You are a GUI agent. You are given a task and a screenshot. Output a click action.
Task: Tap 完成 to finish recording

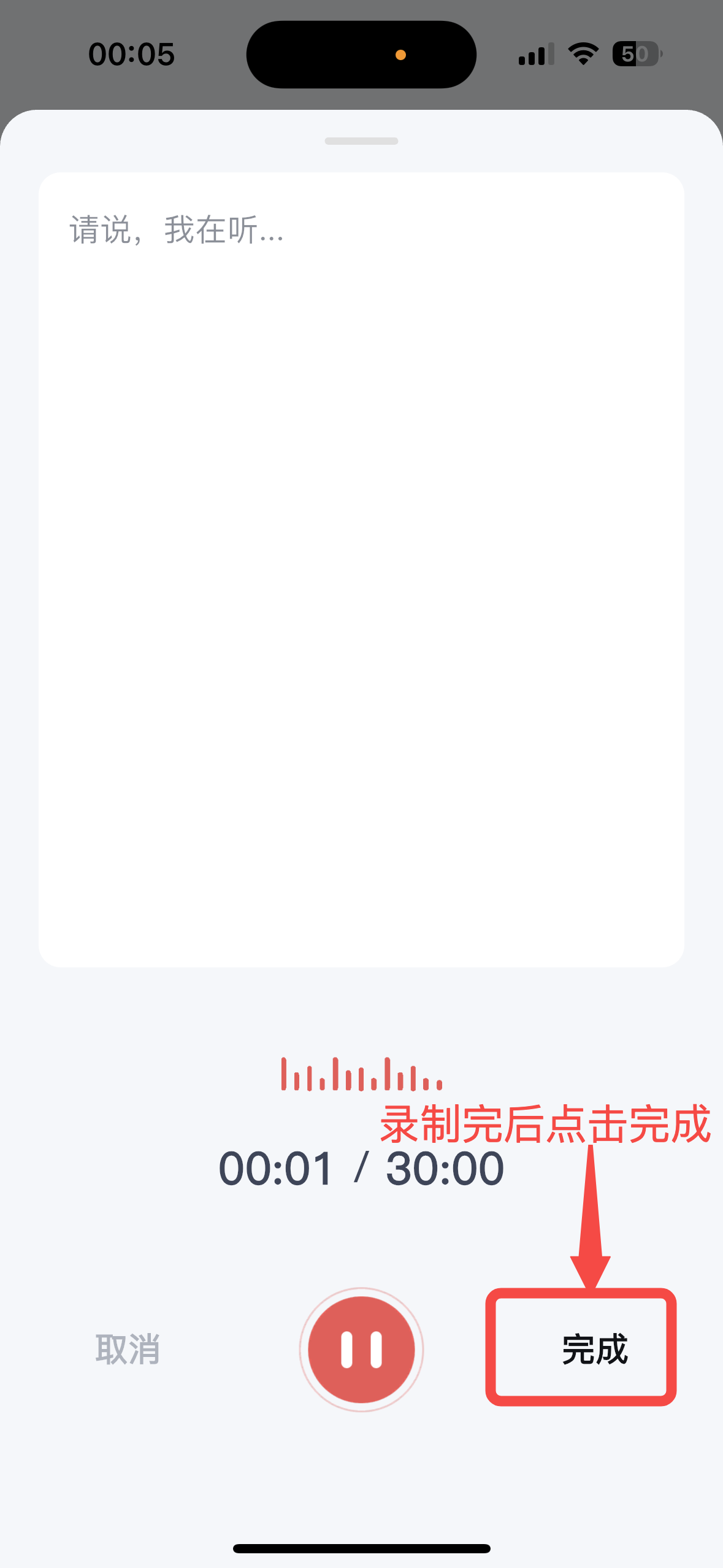[594, 1349]
